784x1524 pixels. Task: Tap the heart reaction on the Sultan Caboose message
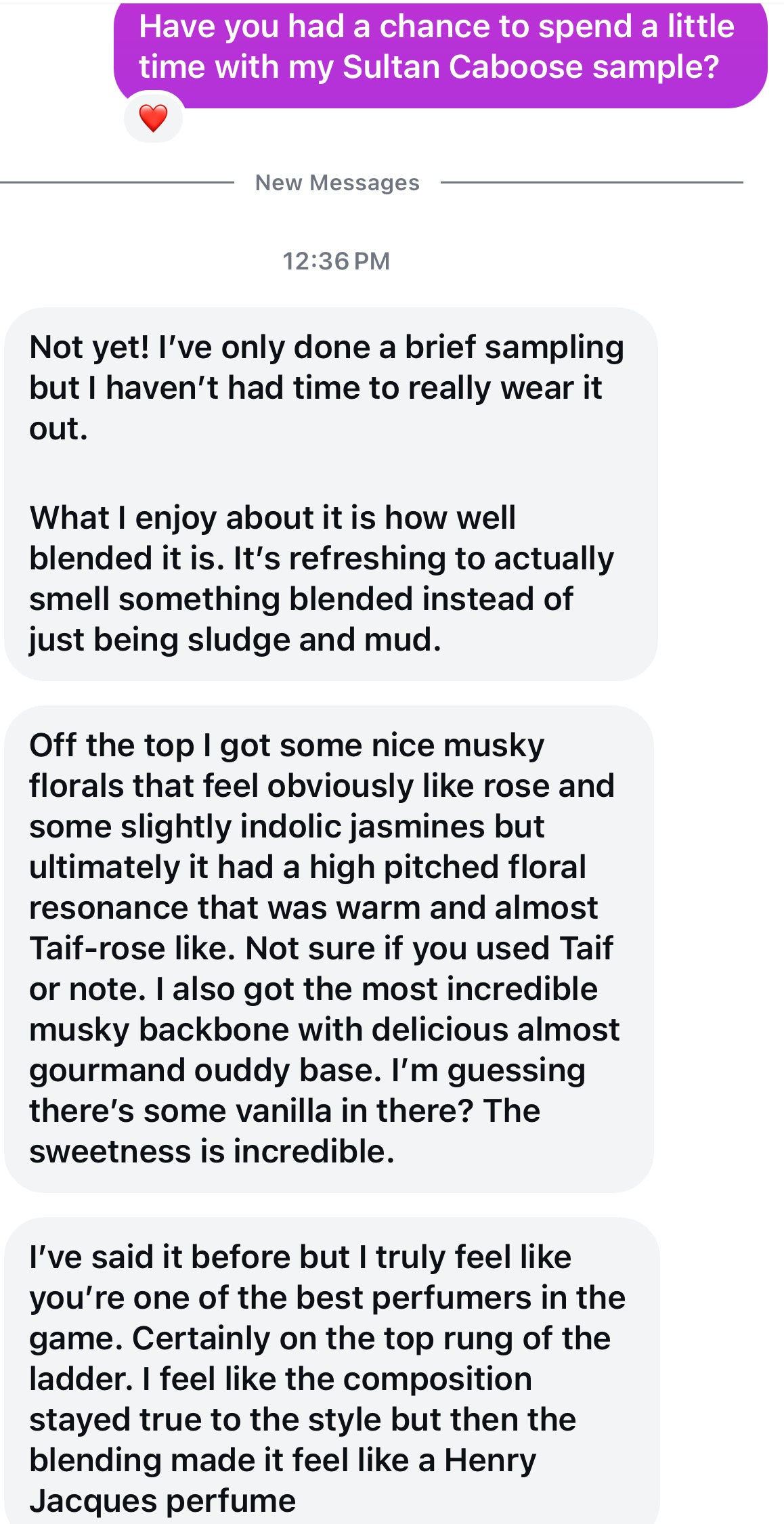[153, 118]
